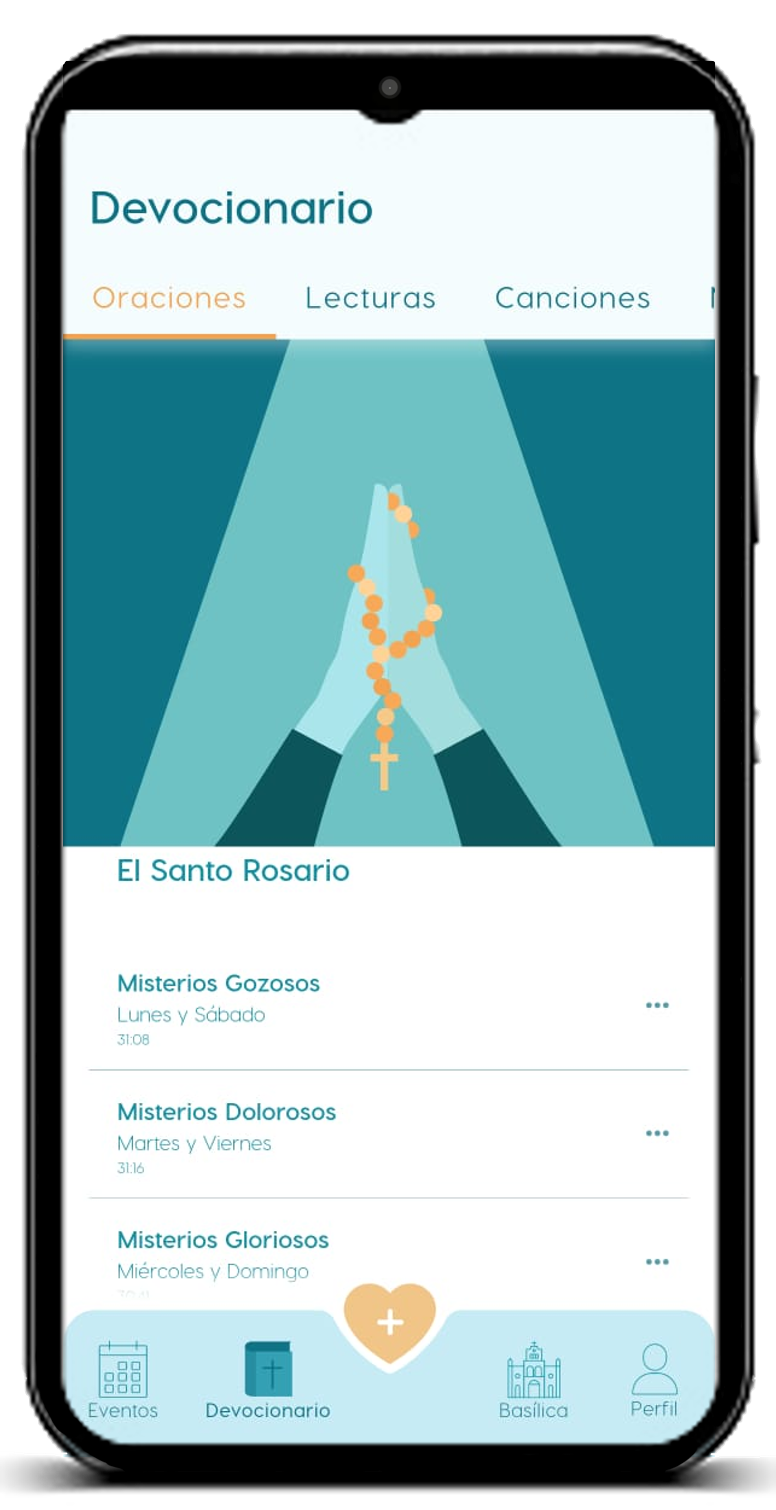776x1510 pixels.
Task: Open options for Misterios Dolorosos
Action: coord(657,1134)
